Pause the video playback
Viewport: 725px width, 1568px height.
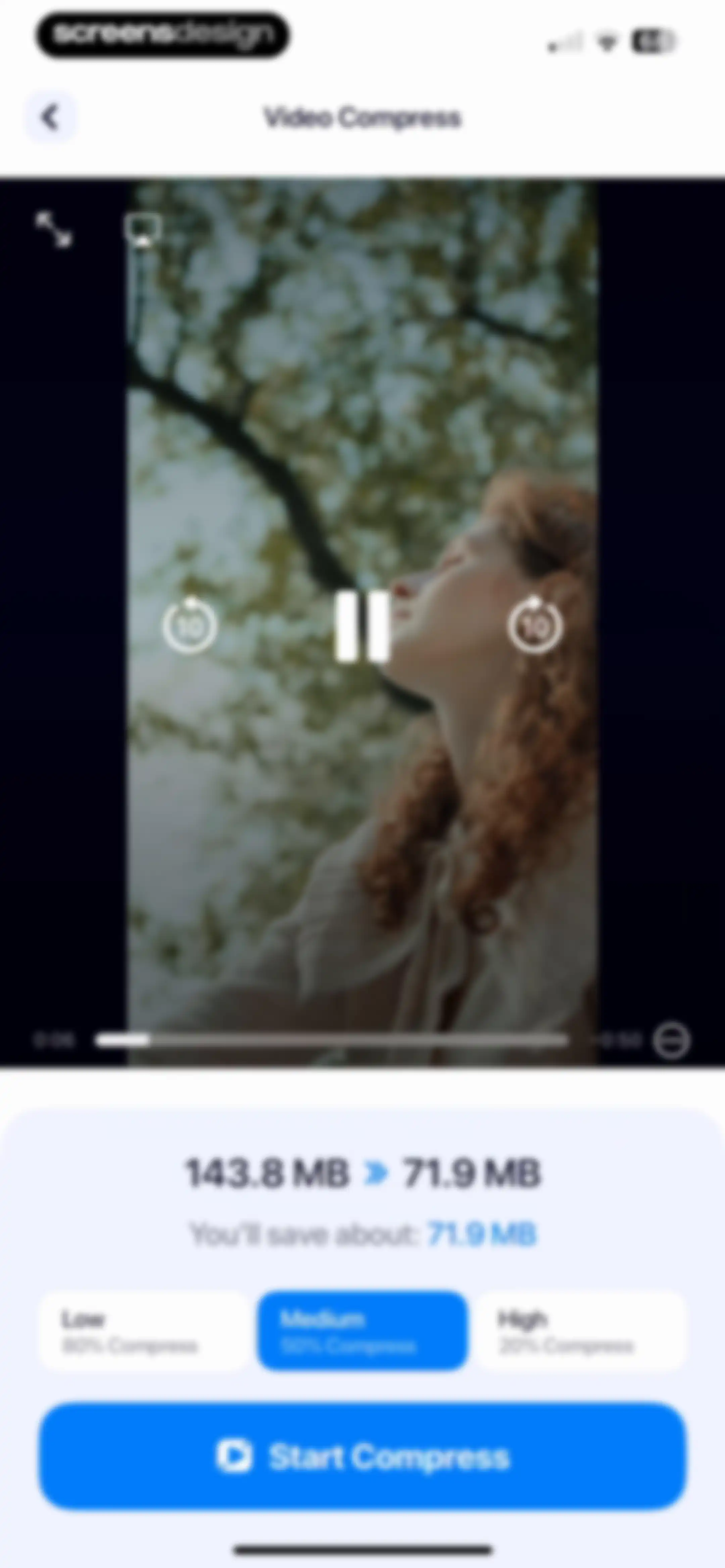363,626
